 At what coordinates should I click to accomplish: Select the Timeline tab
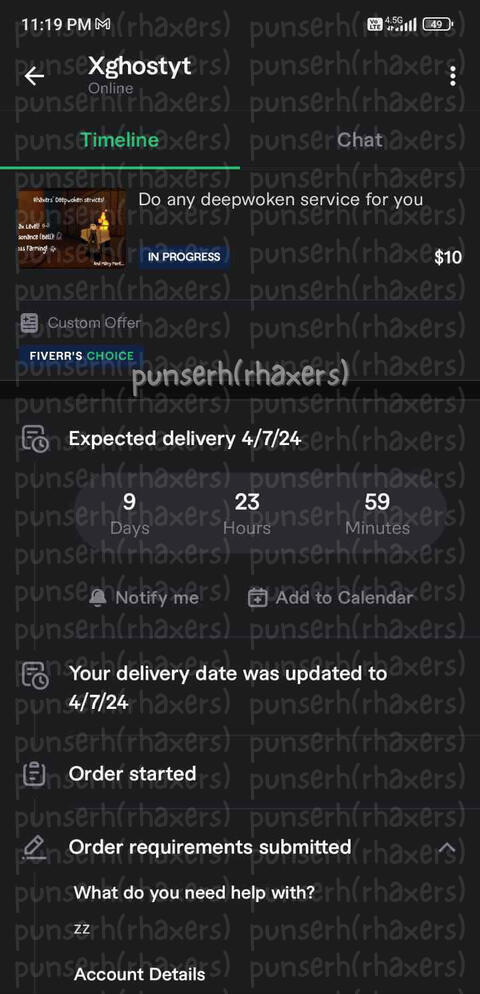(x=120, y=139)
